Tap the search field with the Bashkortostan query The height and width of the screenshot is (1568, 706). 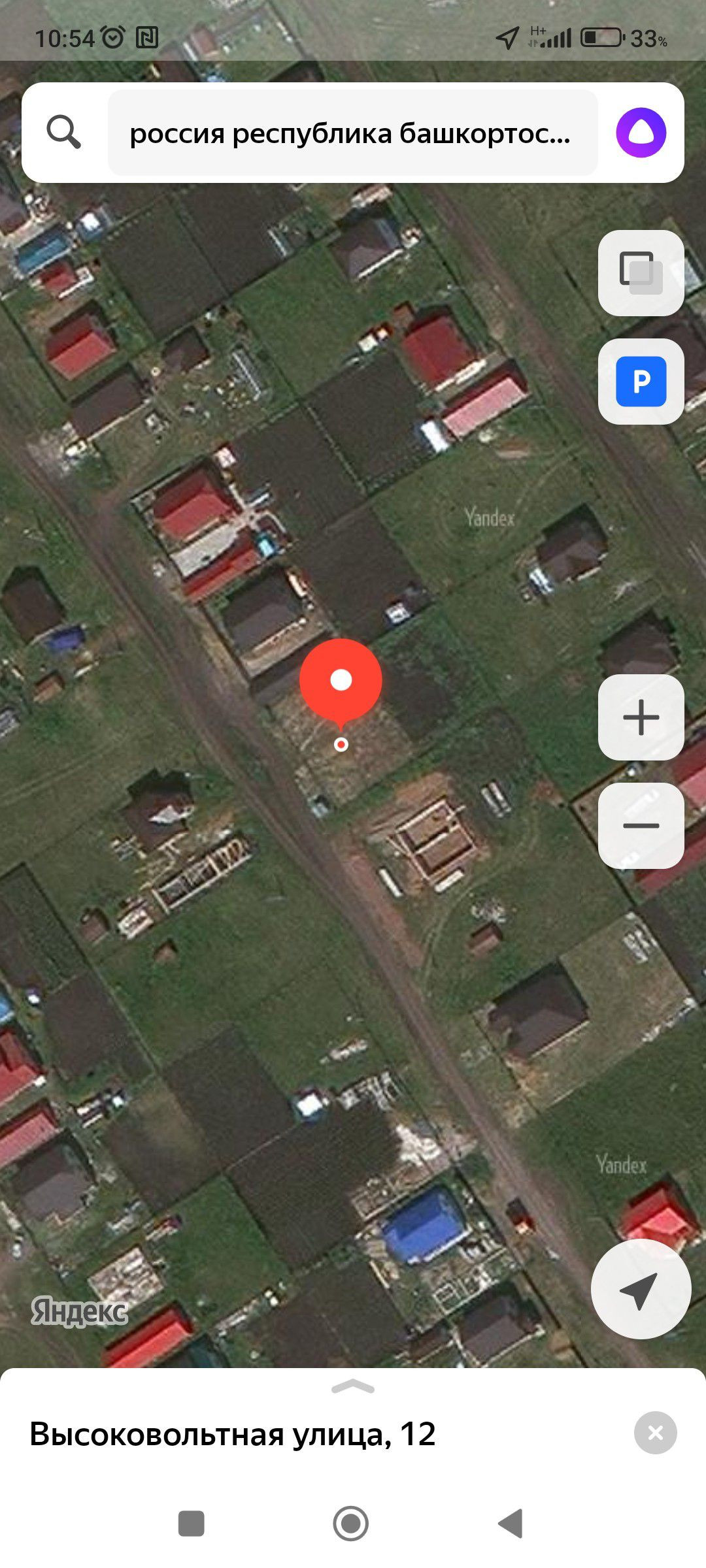352,133
